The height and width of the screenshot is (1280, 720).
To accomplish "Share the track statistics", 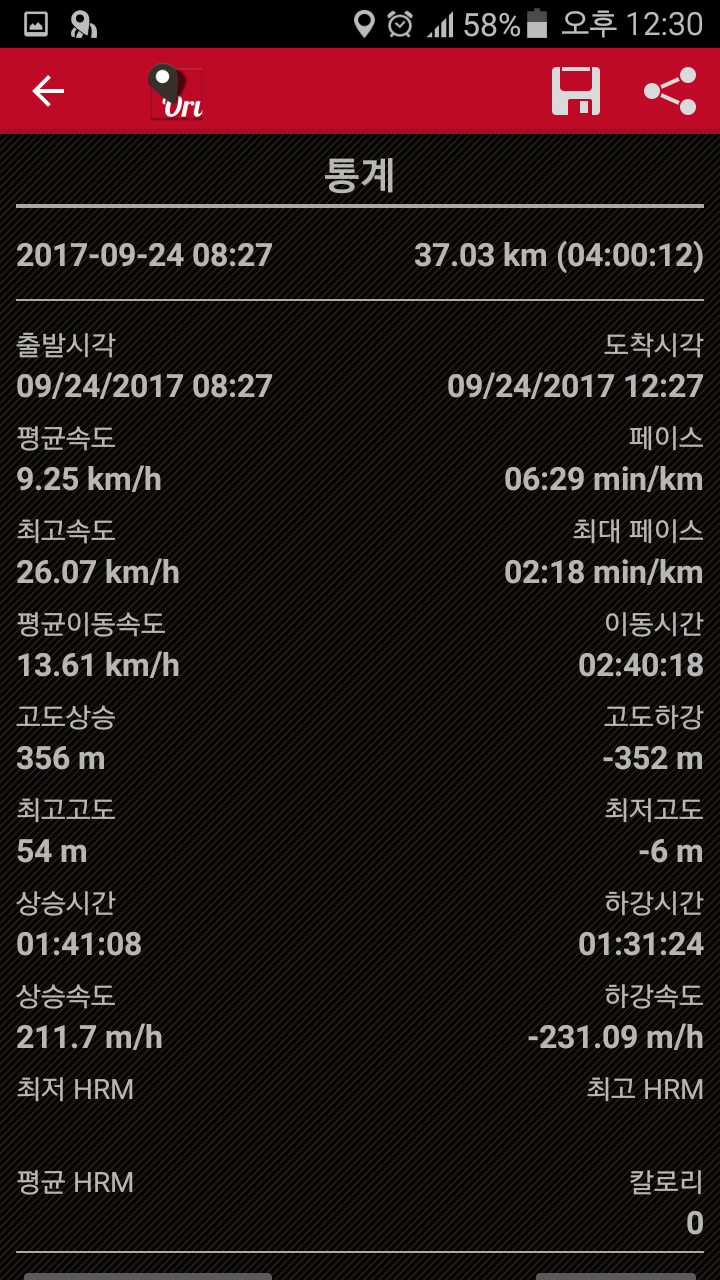I will click(x=670, y=91).
